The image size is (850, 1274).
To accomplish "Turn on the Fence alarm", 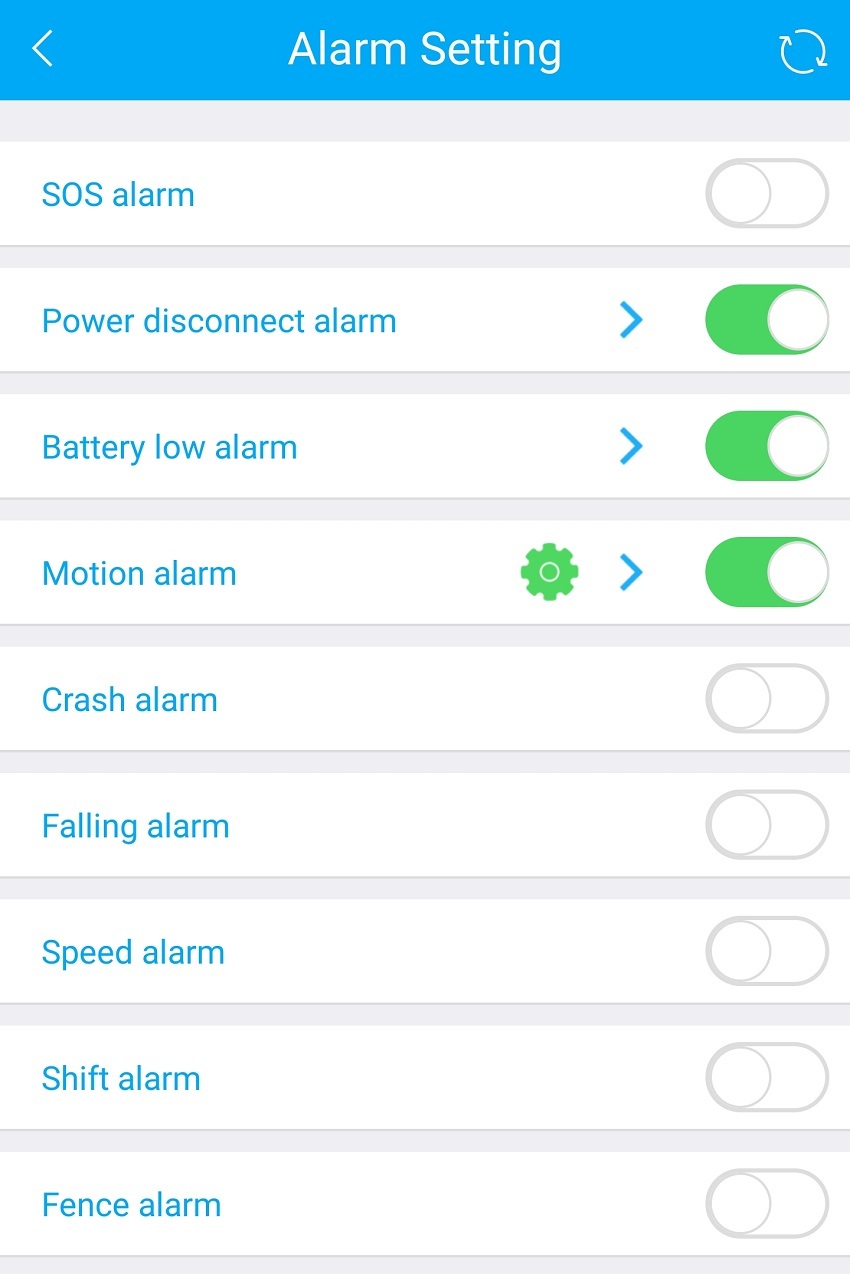I will point(767,1204).
